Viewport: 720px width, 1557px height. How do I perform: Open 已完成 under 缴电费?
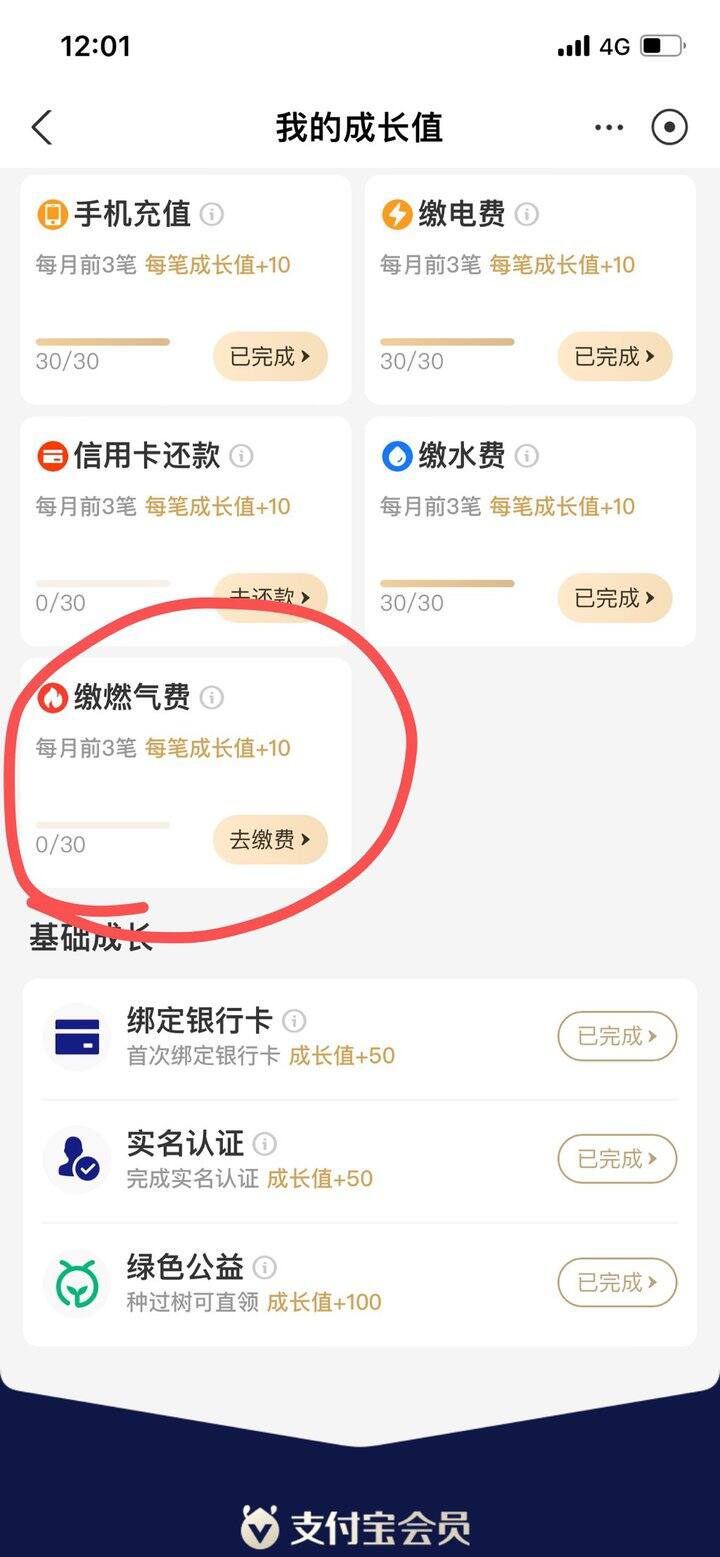pos(615,356)
